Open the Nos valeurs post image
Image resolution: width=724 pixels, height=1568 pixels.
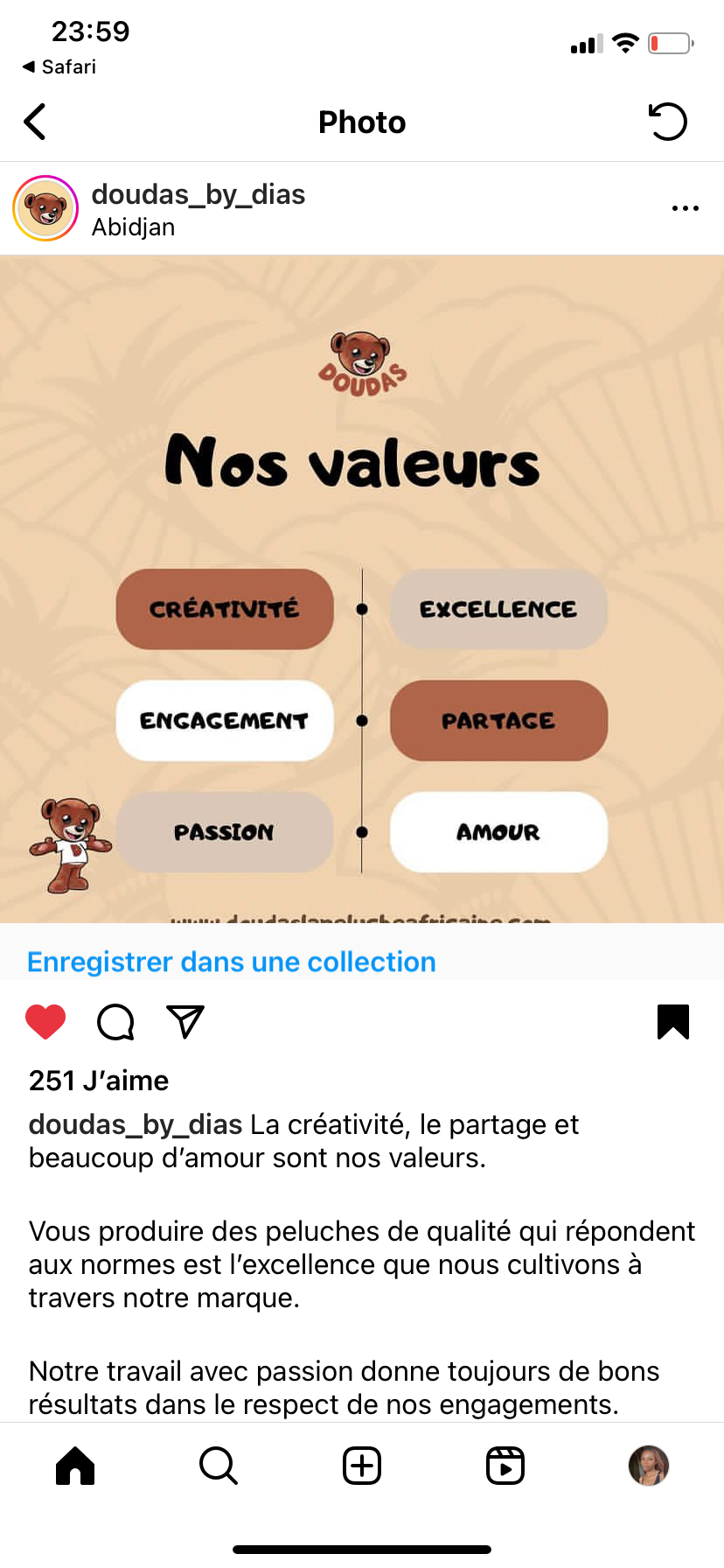[362, 589]
